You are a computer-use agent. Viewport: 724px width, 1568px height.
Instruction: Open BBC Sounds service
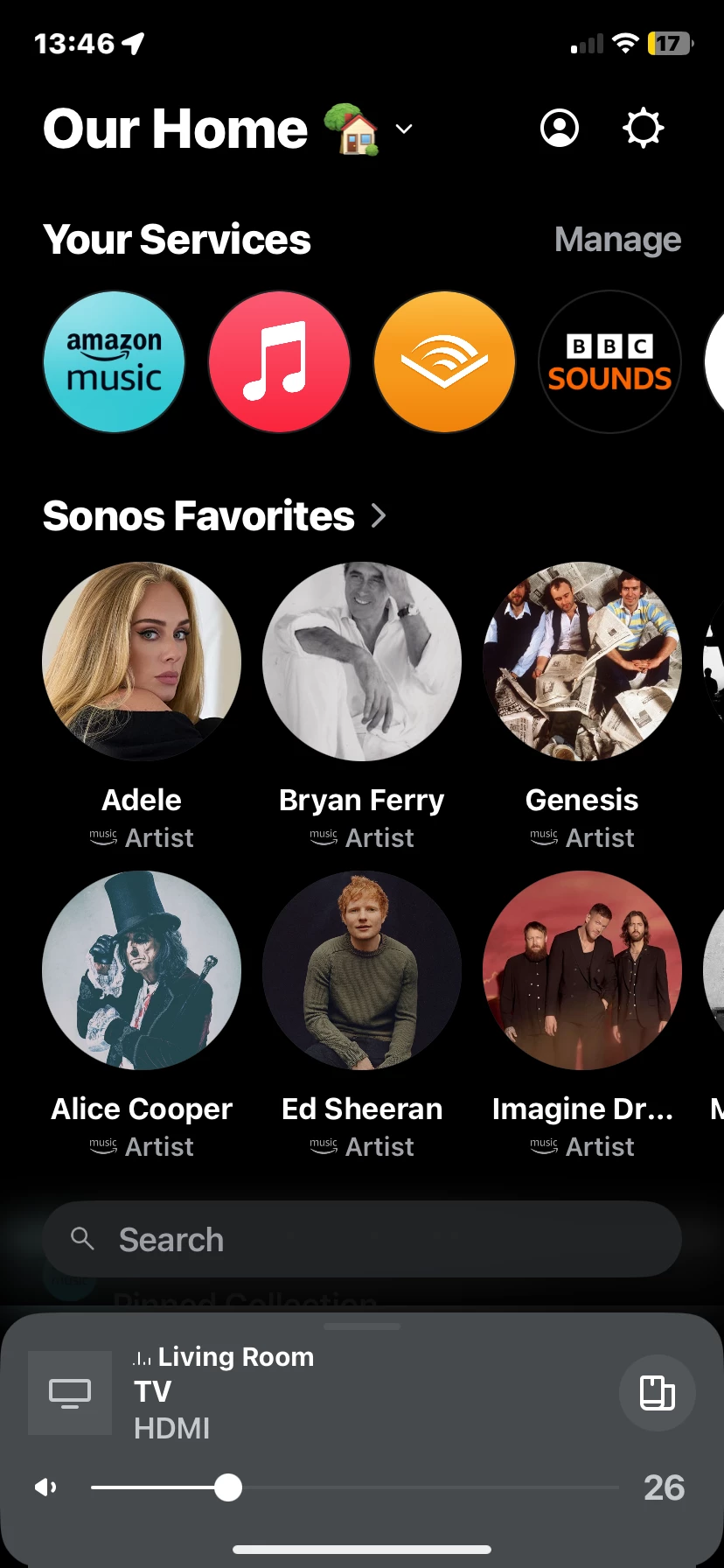point(609,361)
